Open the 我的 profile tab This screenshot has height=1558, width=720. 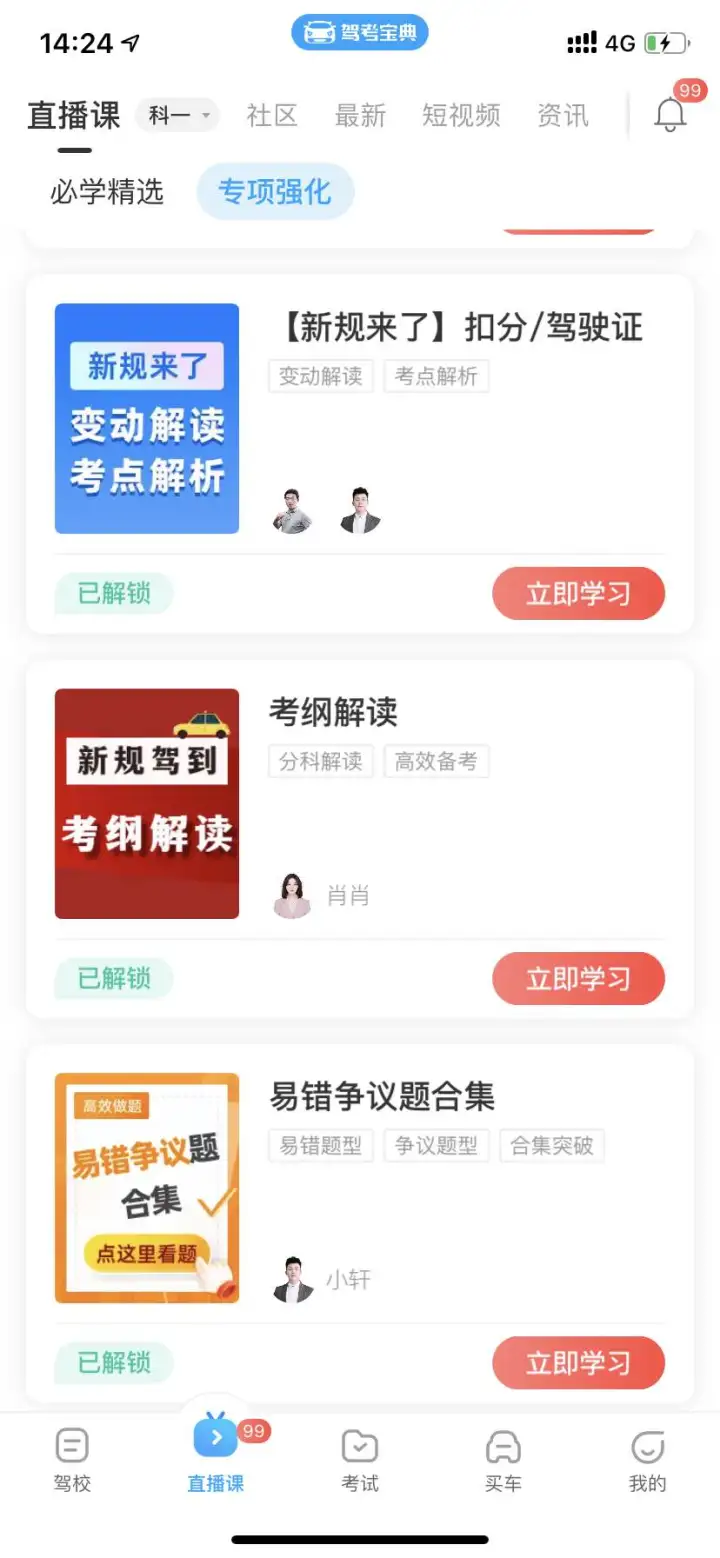pos(647,1461)
